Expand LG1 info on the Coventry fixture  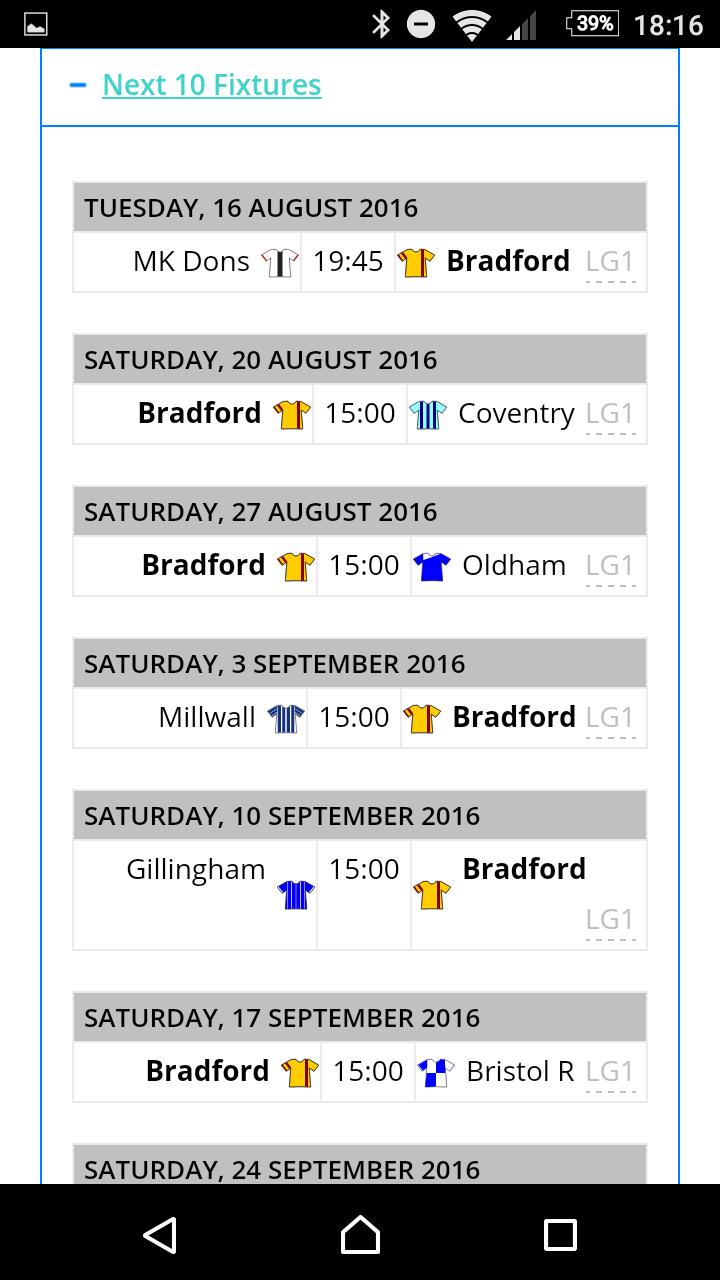(x=611, y=413)
